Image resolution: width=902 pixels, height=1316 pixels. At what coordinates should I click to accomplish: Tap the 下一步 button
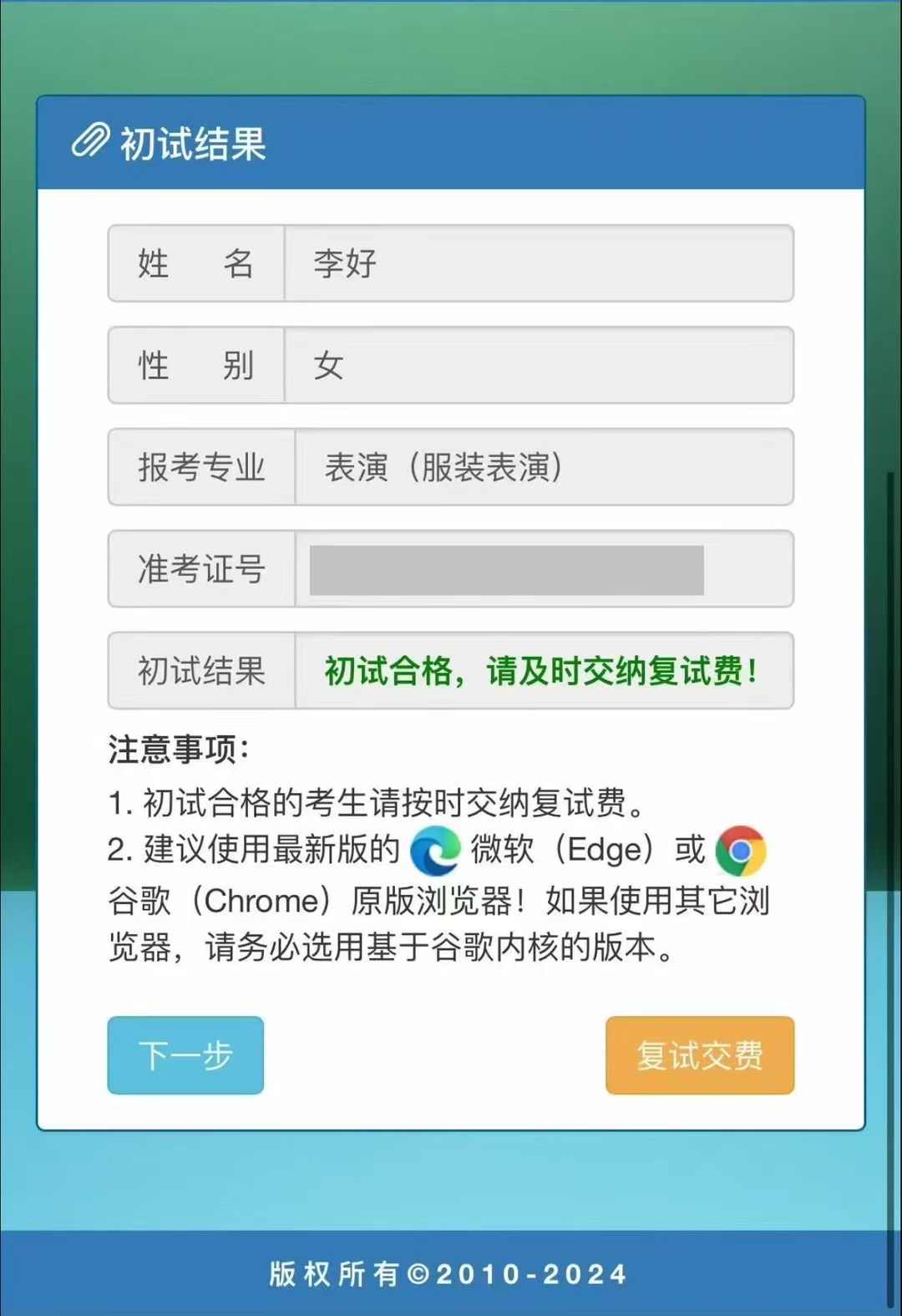click(185, 1055)
